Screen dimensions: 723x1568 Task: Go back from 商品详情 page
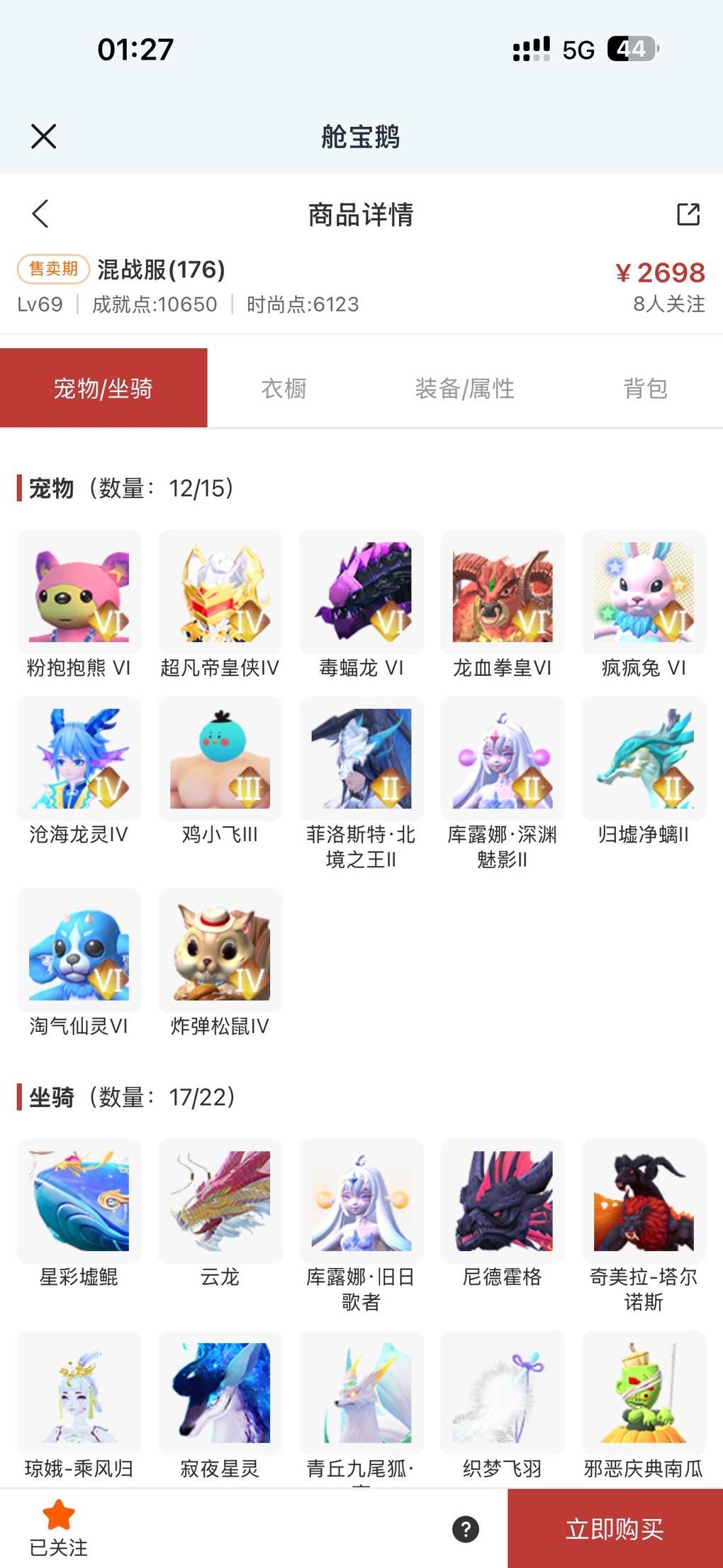click(x=40, y=213)
